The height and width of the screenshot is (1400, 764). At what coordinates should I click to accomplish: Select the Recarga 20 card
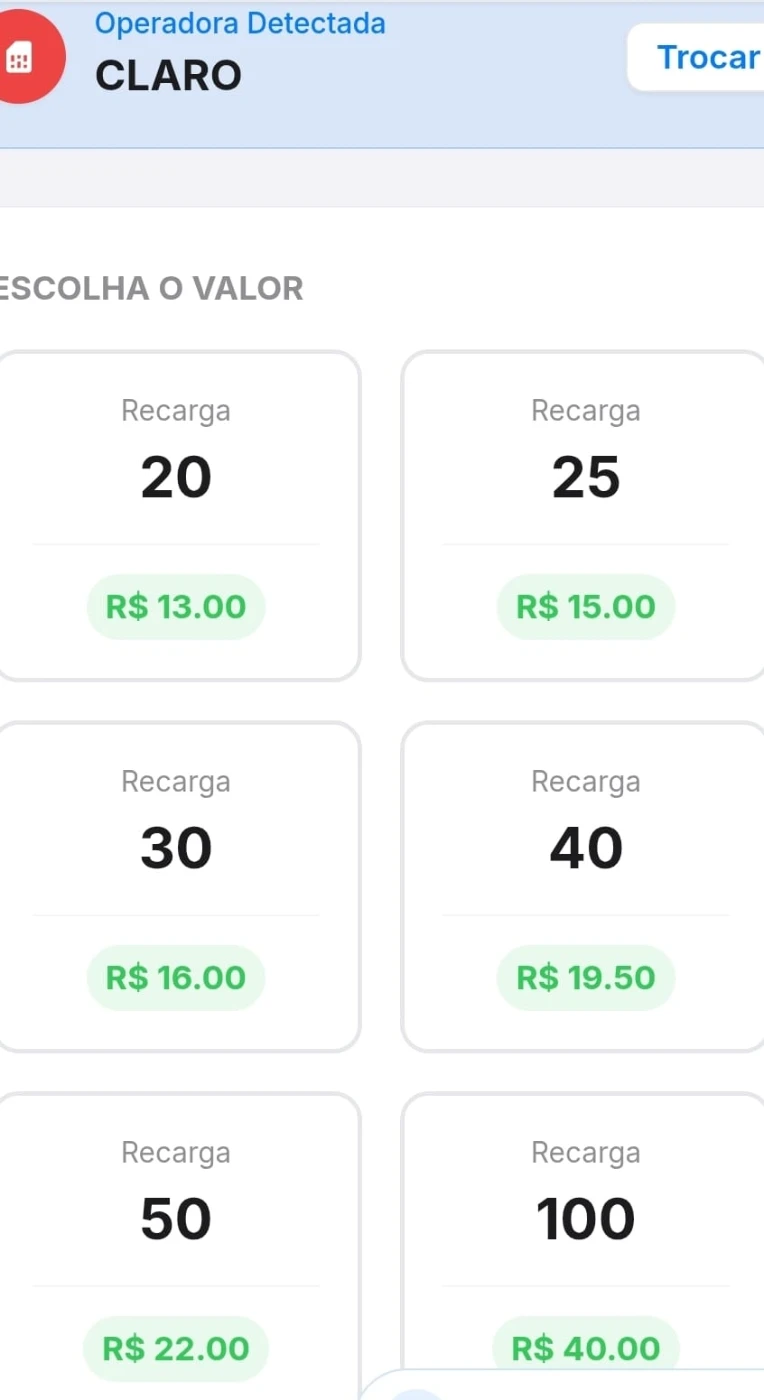(x=176, y=515)
